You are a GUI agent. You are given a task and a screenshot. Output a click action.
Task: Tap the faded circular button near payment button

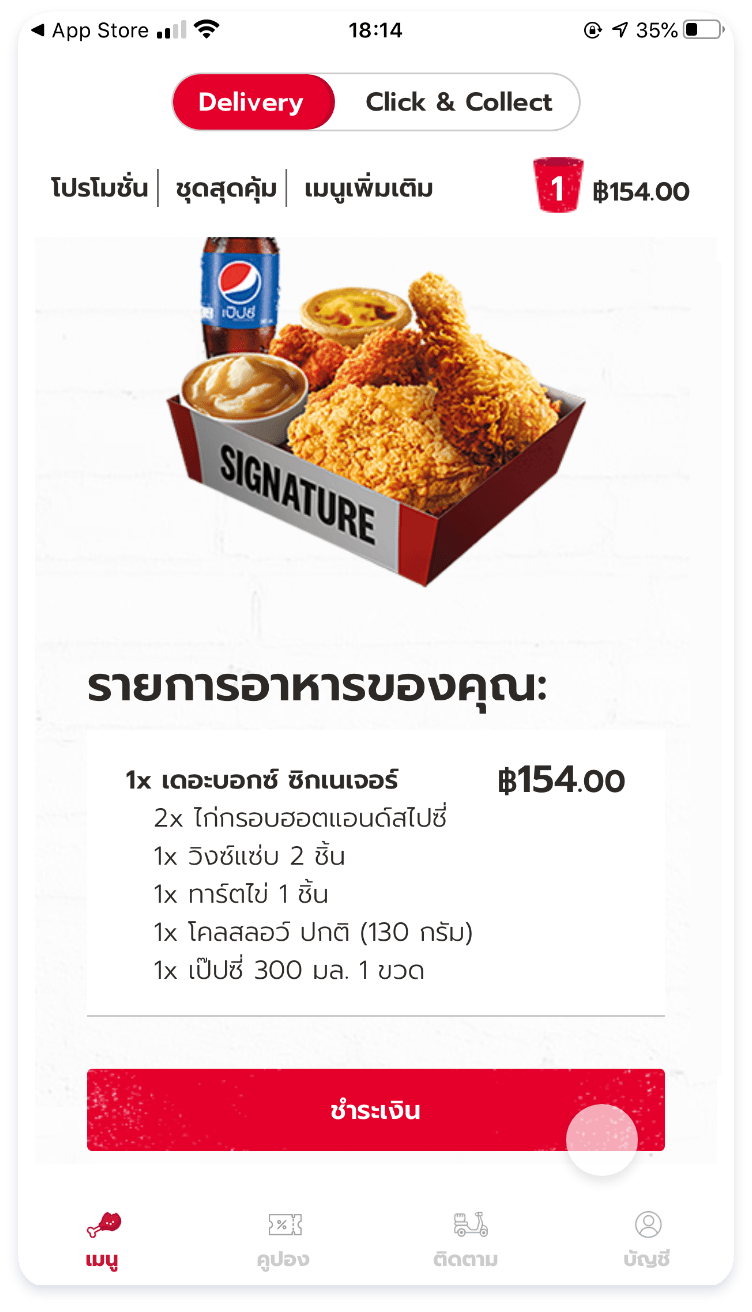click(x=602, y=1140)
